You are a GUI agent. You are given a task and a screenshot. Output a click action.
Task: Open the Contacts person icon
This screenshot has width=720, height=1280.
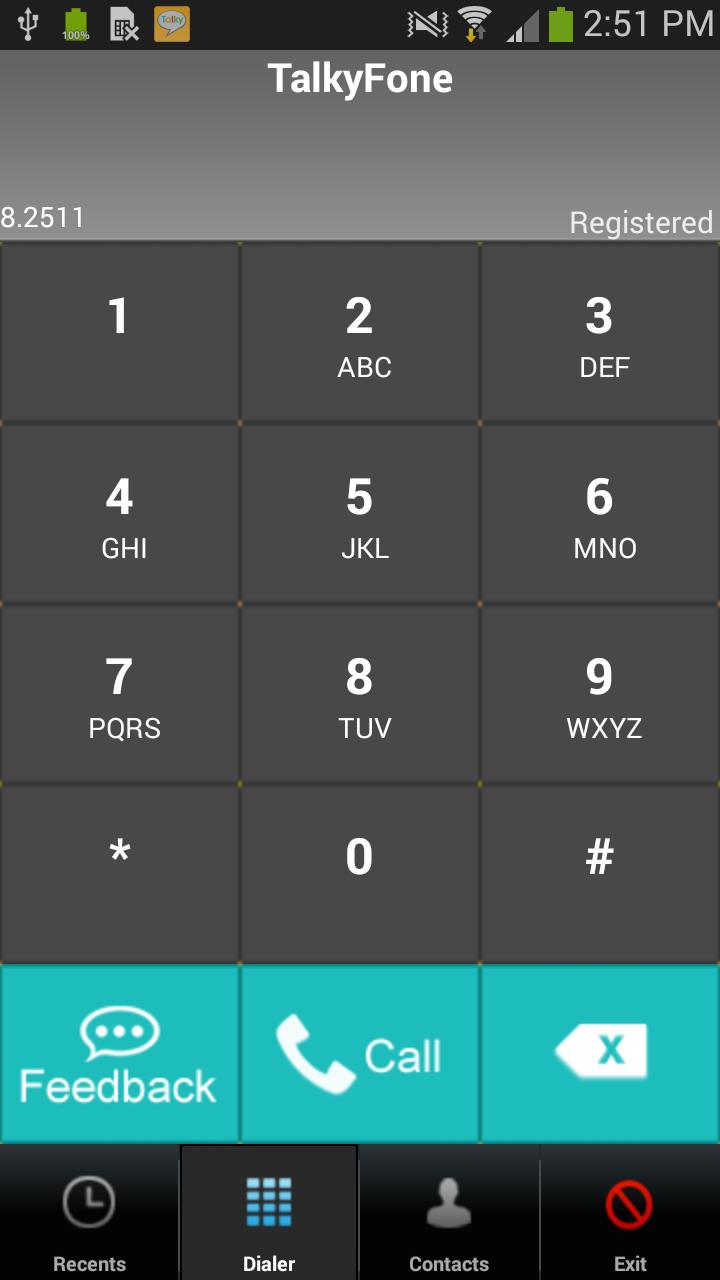[449, 1203]
